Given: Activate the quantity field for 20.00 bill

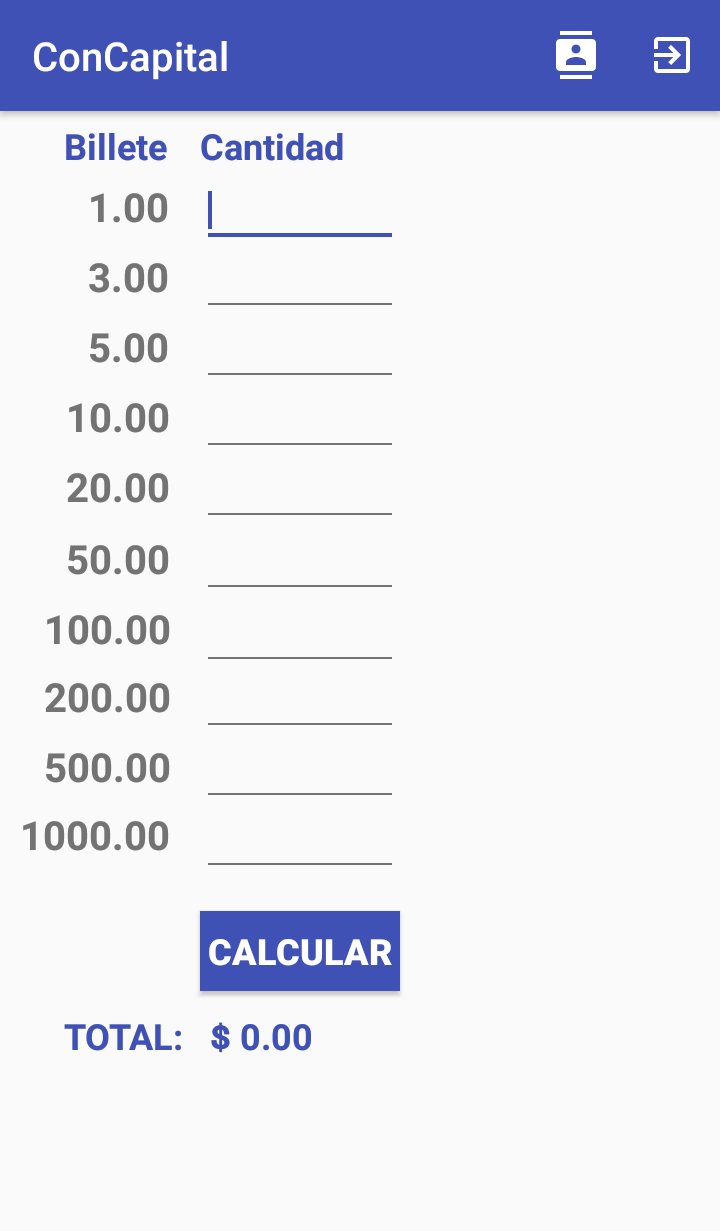Looking at the screenshot, I should pyautogui.click(x=299, y=490).
